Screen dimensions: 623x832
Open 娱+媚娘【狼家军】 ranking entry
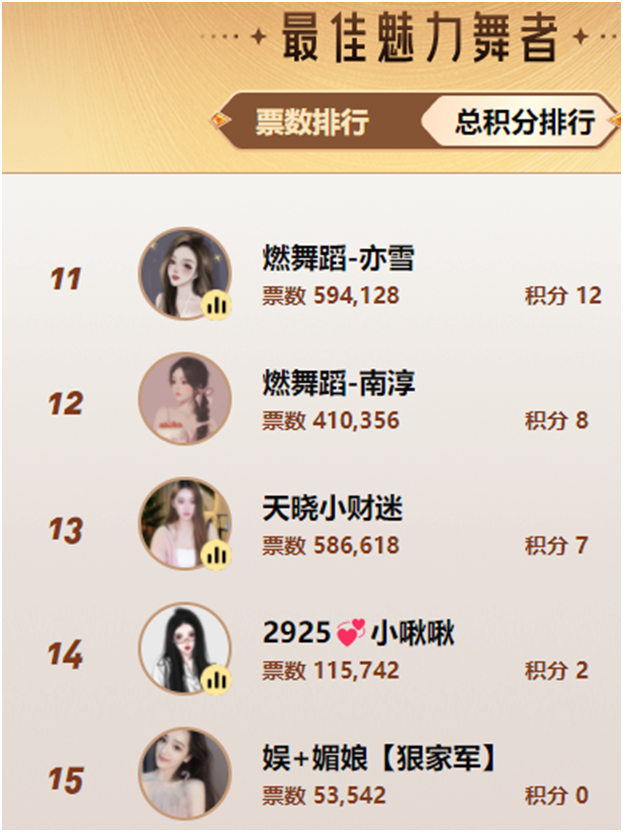(378, 760)
